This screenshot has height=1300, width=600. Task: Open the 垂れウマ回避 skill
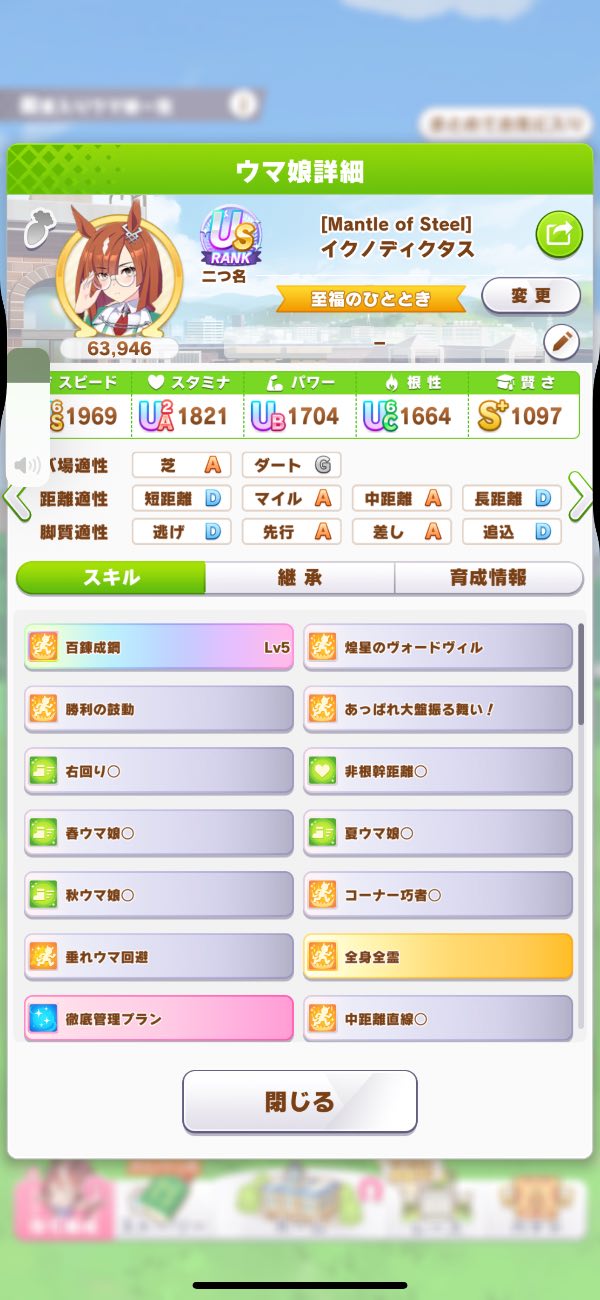(159, 957)
